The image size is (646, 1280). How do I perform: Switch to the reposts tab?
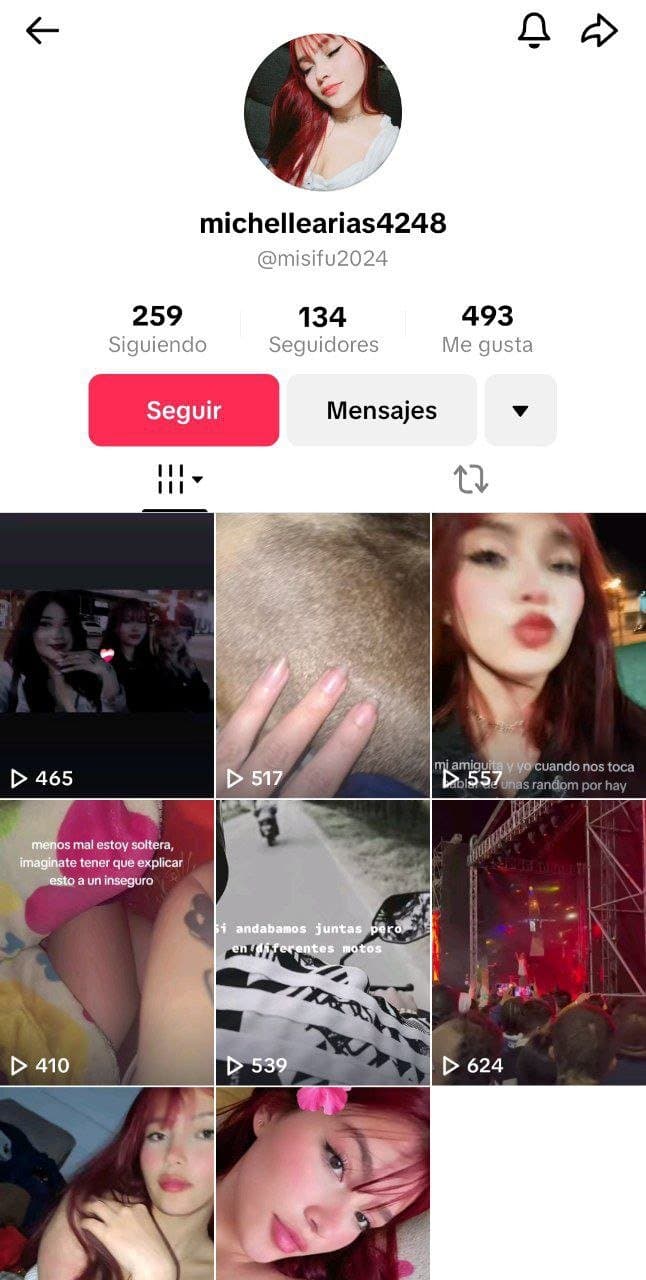470,480
